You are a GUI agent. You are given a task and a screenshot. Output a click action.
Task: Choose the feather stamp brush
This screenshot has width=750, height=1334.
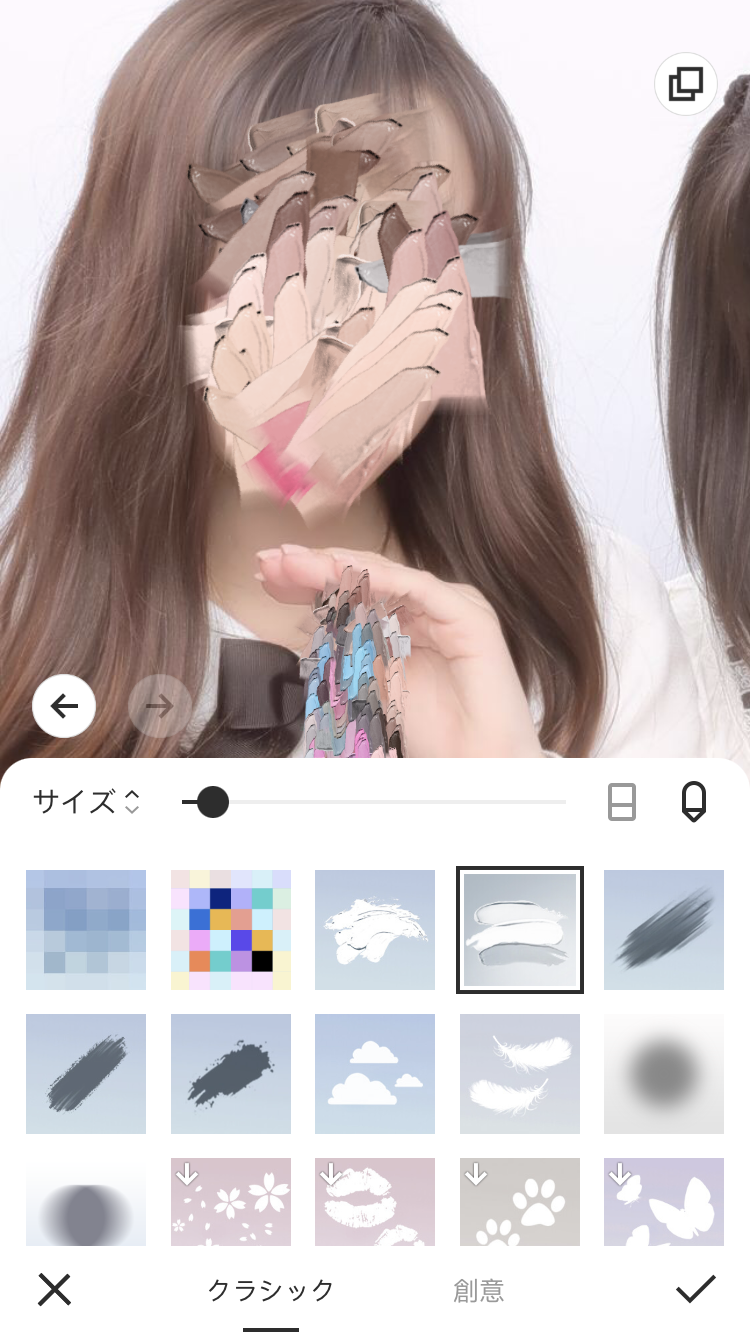click(520, 1074)
